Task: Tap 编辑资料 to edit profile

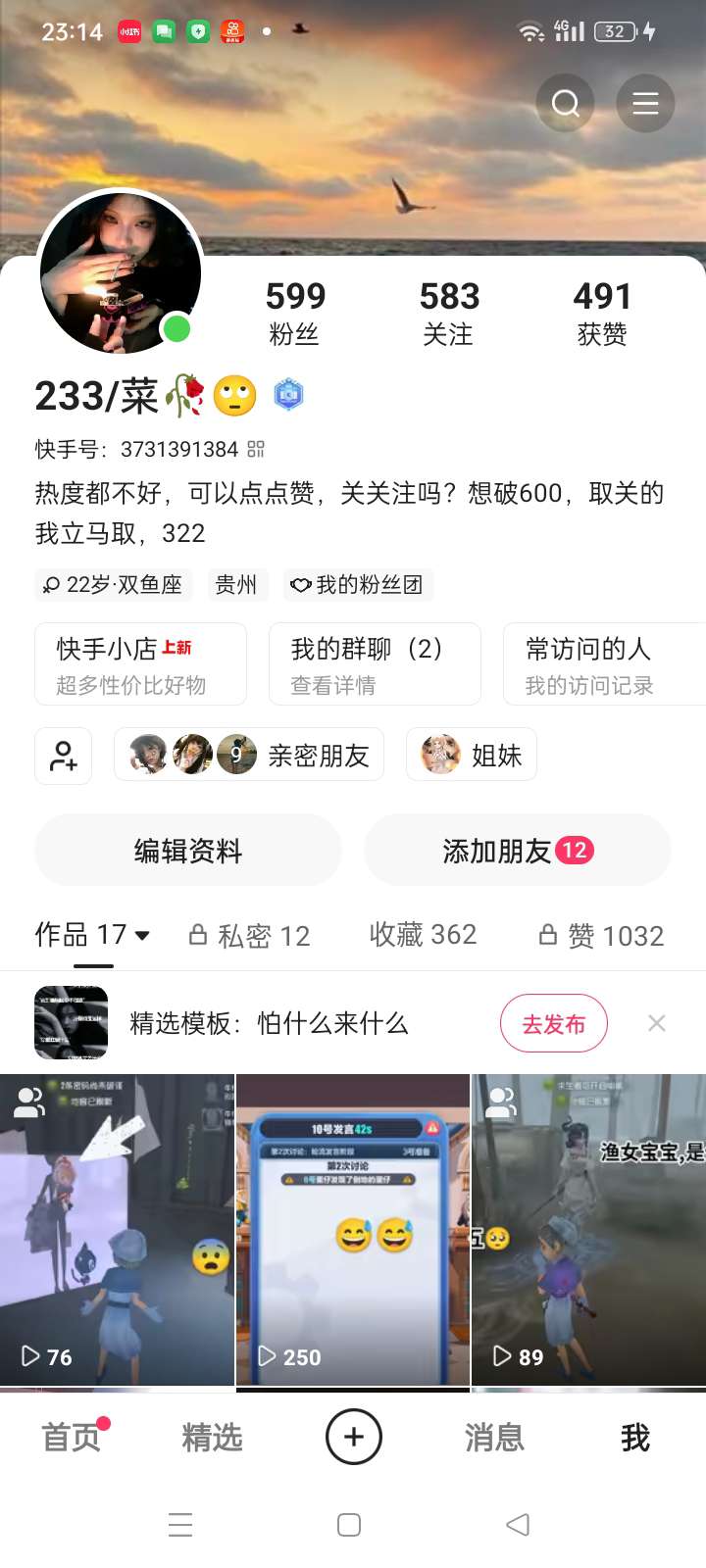Action: 188,851
